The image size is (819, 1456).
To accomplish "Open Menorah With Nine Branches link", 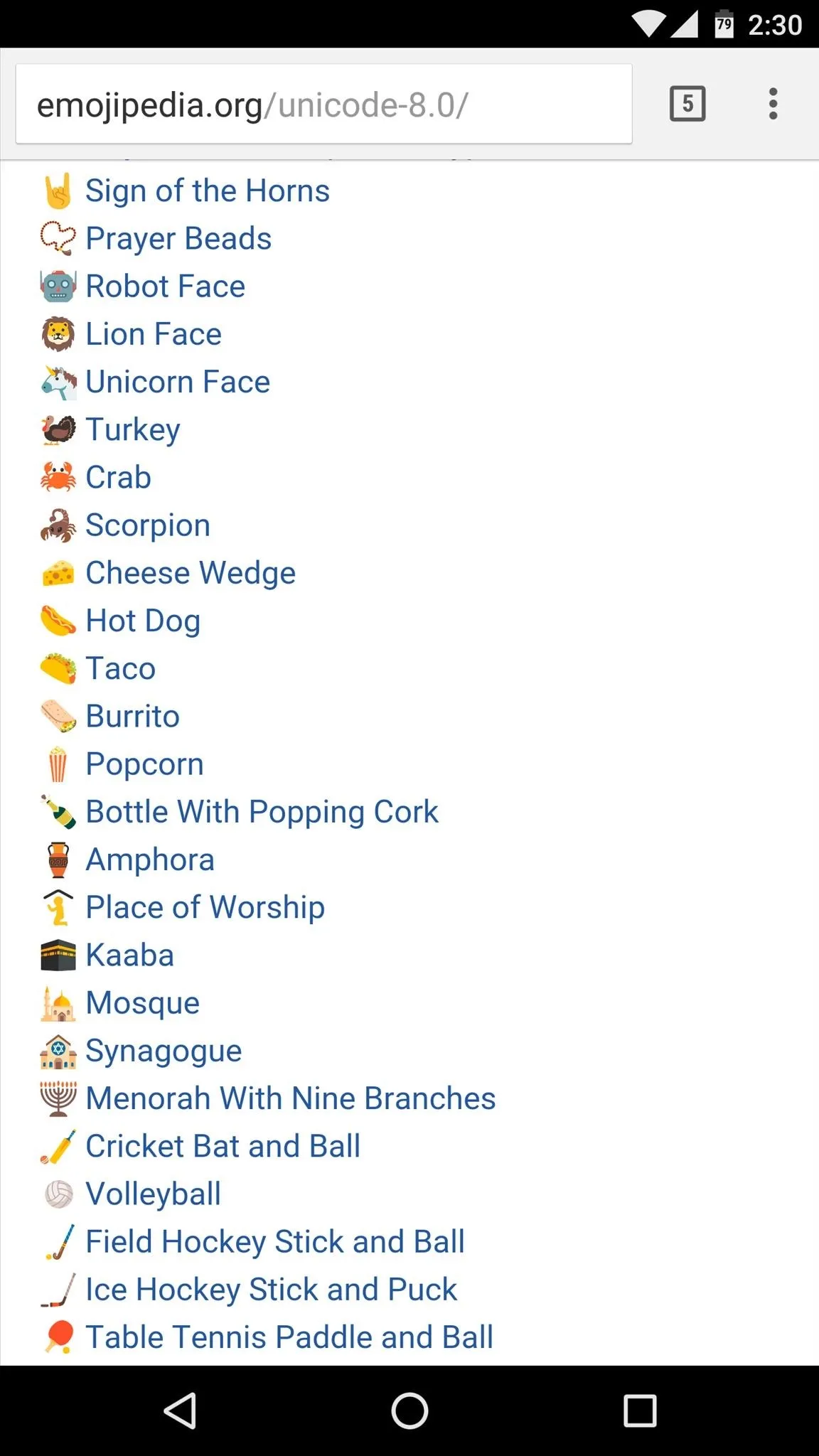I will [290, 1098].
